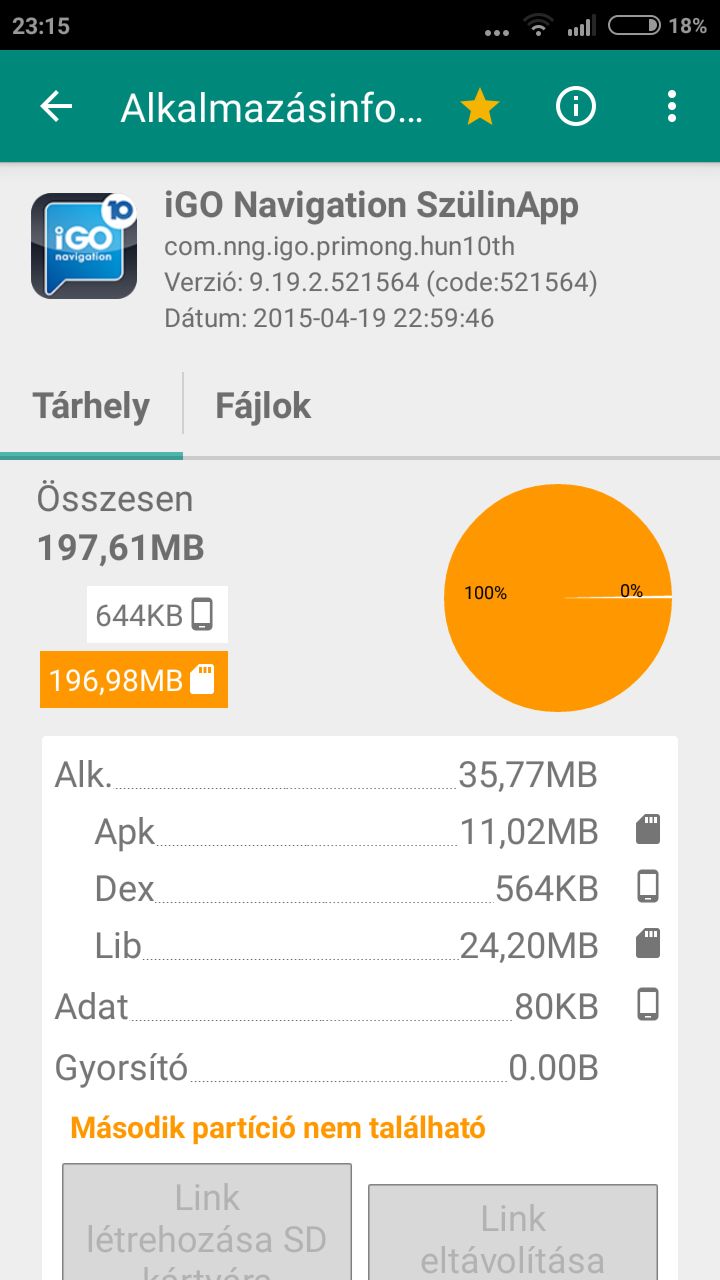Select the Tárhely tab

tap(91, 406)
